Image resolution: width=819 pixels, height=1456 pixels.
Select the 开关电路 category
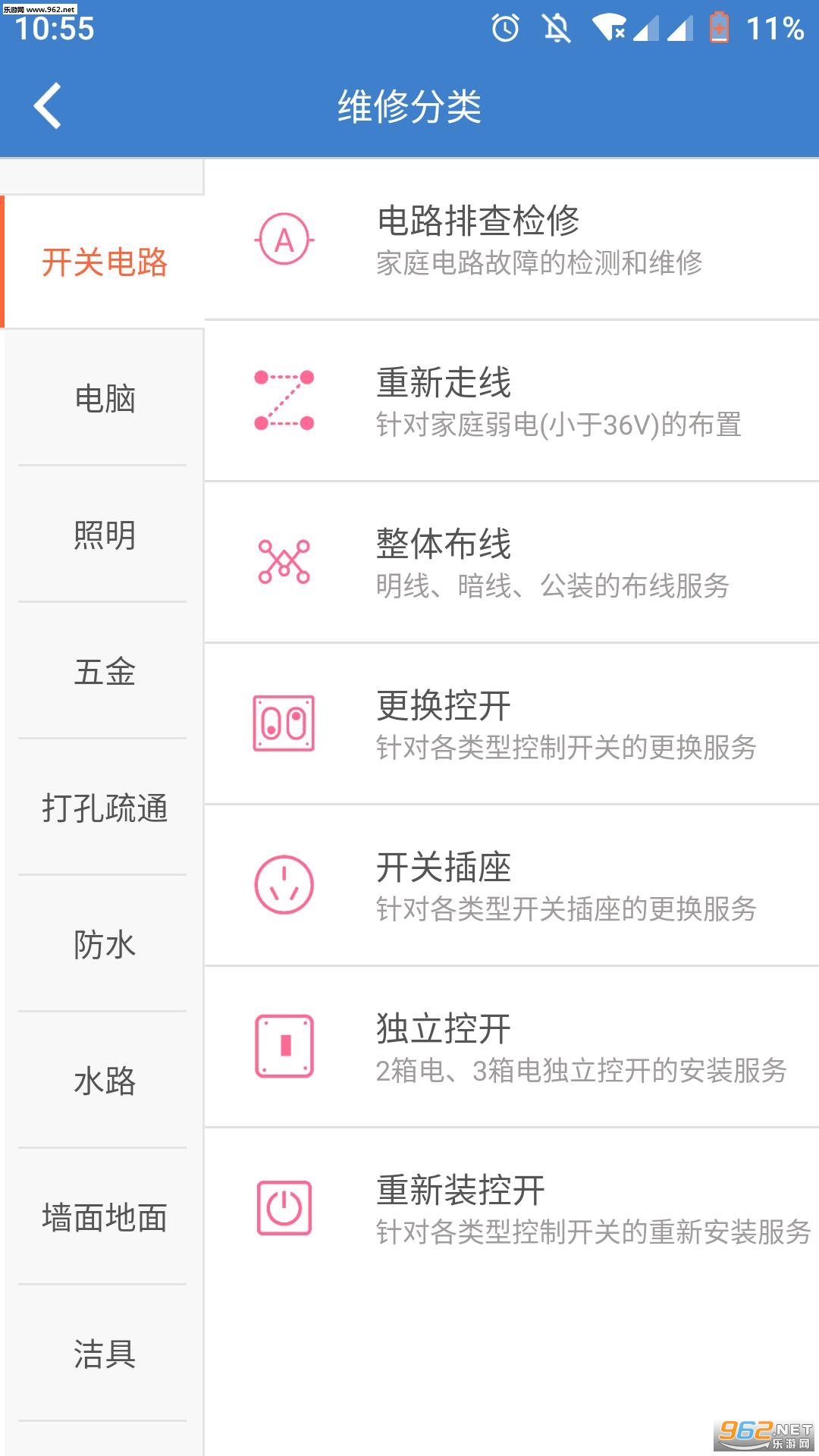point(104,262)
